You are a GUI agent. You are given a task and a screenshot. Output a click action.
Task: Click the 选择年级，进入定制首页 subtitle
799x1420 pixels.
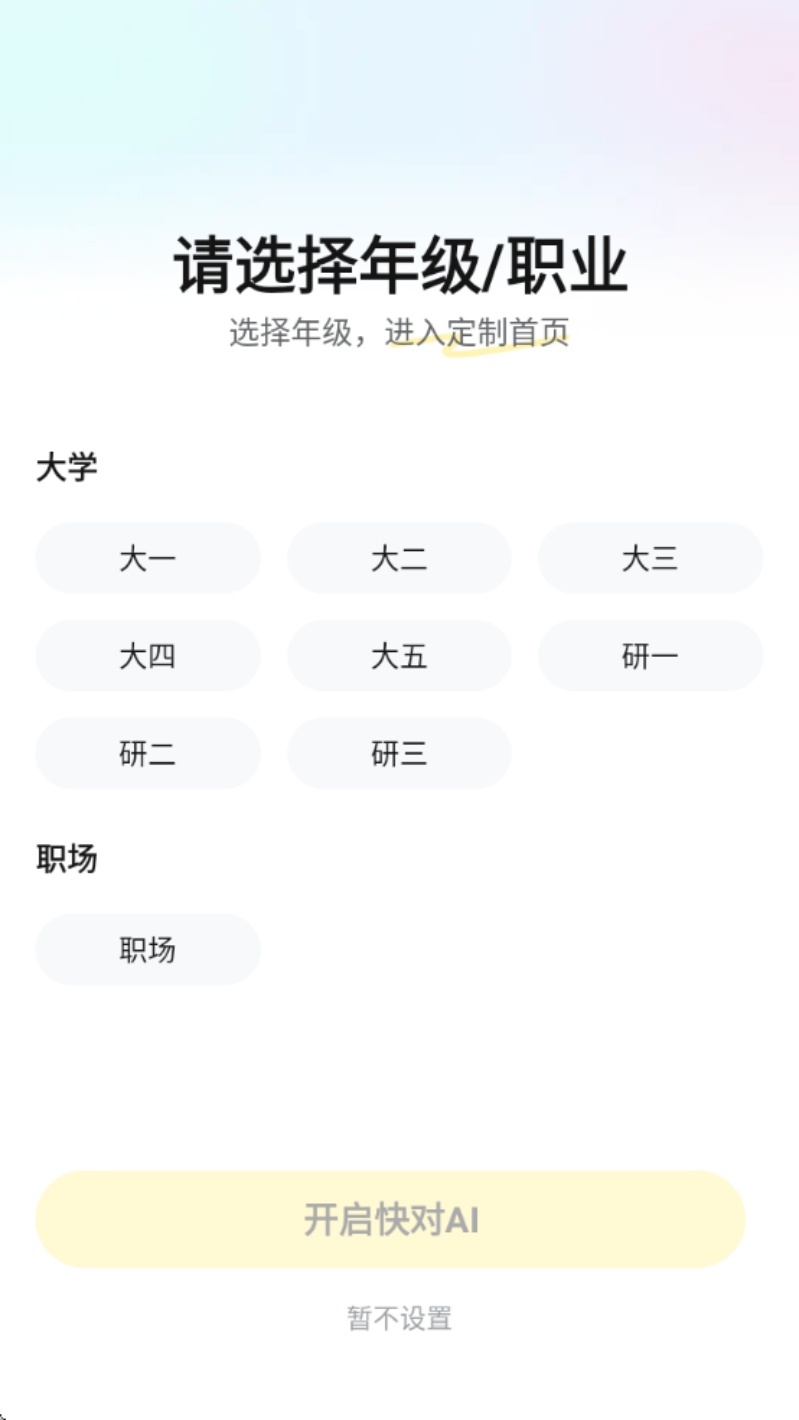[399, 332]
